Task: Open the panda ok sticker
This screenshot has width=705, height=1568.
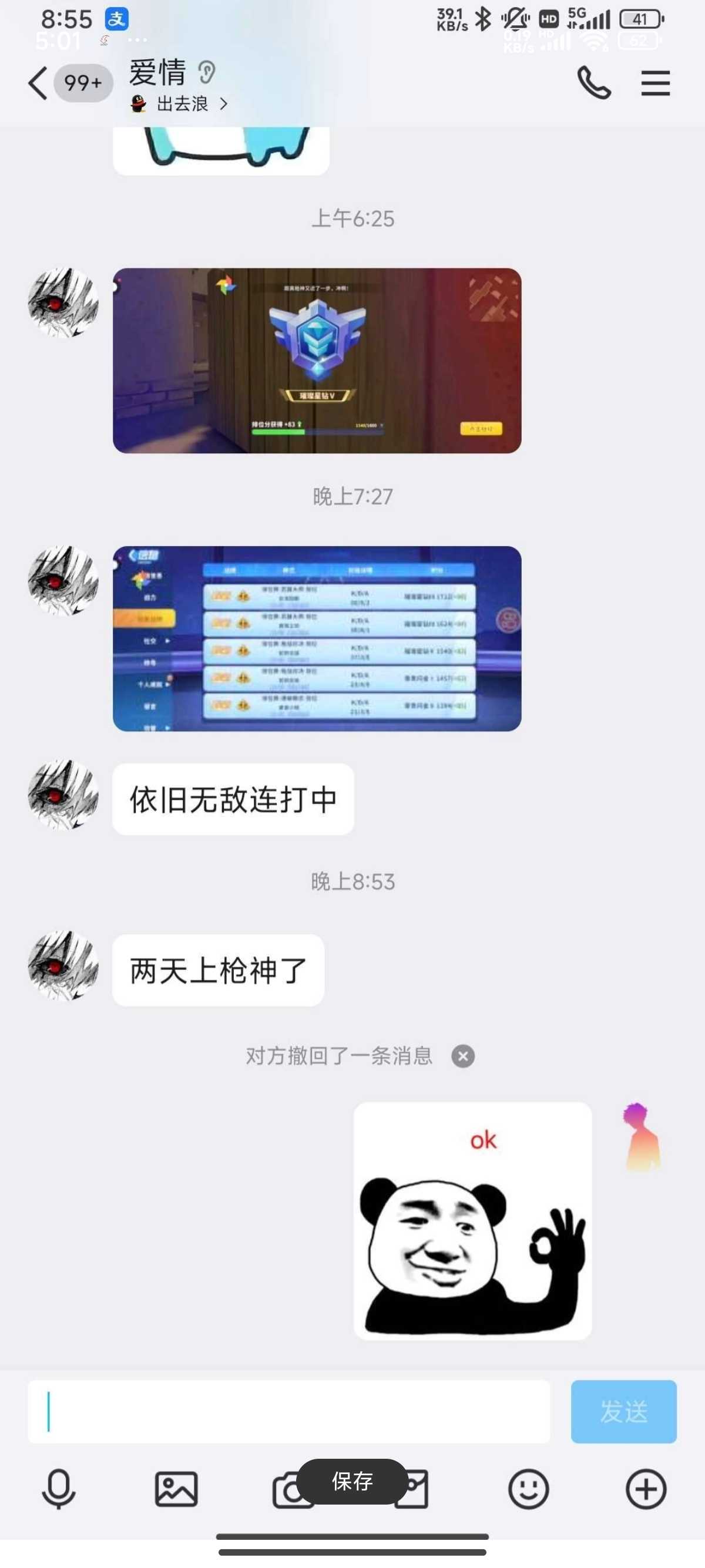Action: pos(472,1220)
